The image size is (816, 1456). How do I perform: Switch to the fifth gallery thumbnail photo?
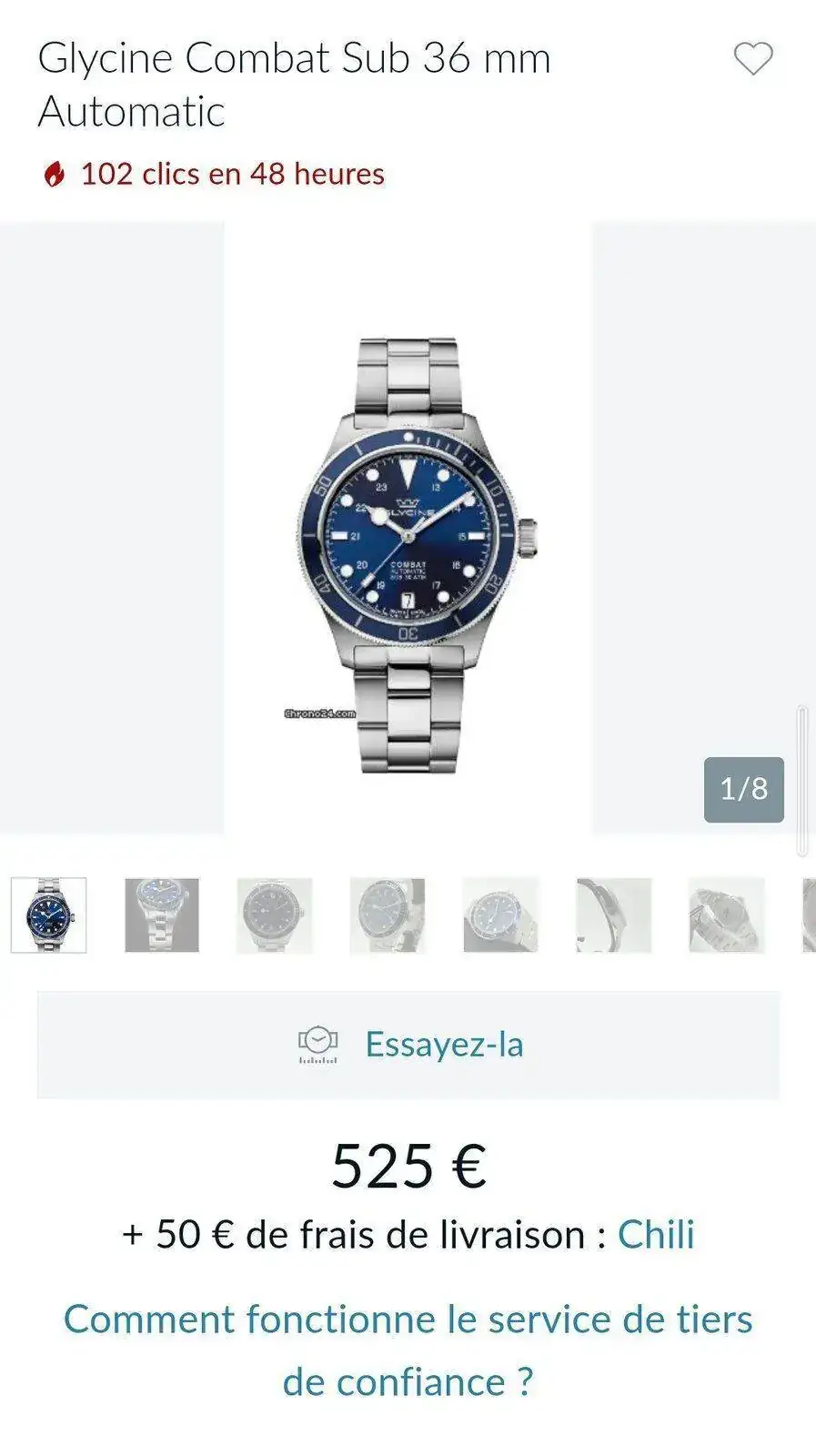500,915
